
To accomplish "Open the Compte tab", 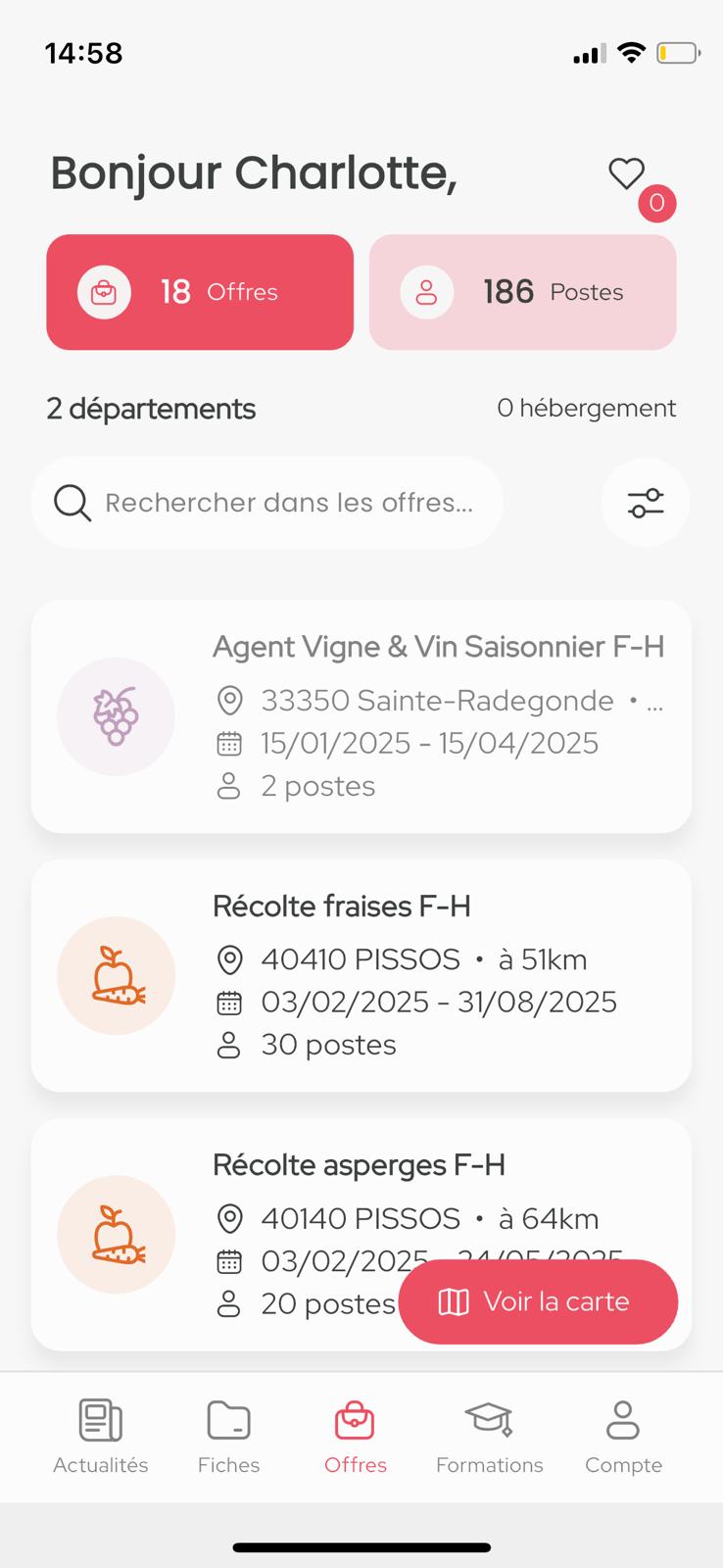I will click(x=623, y=1436).
